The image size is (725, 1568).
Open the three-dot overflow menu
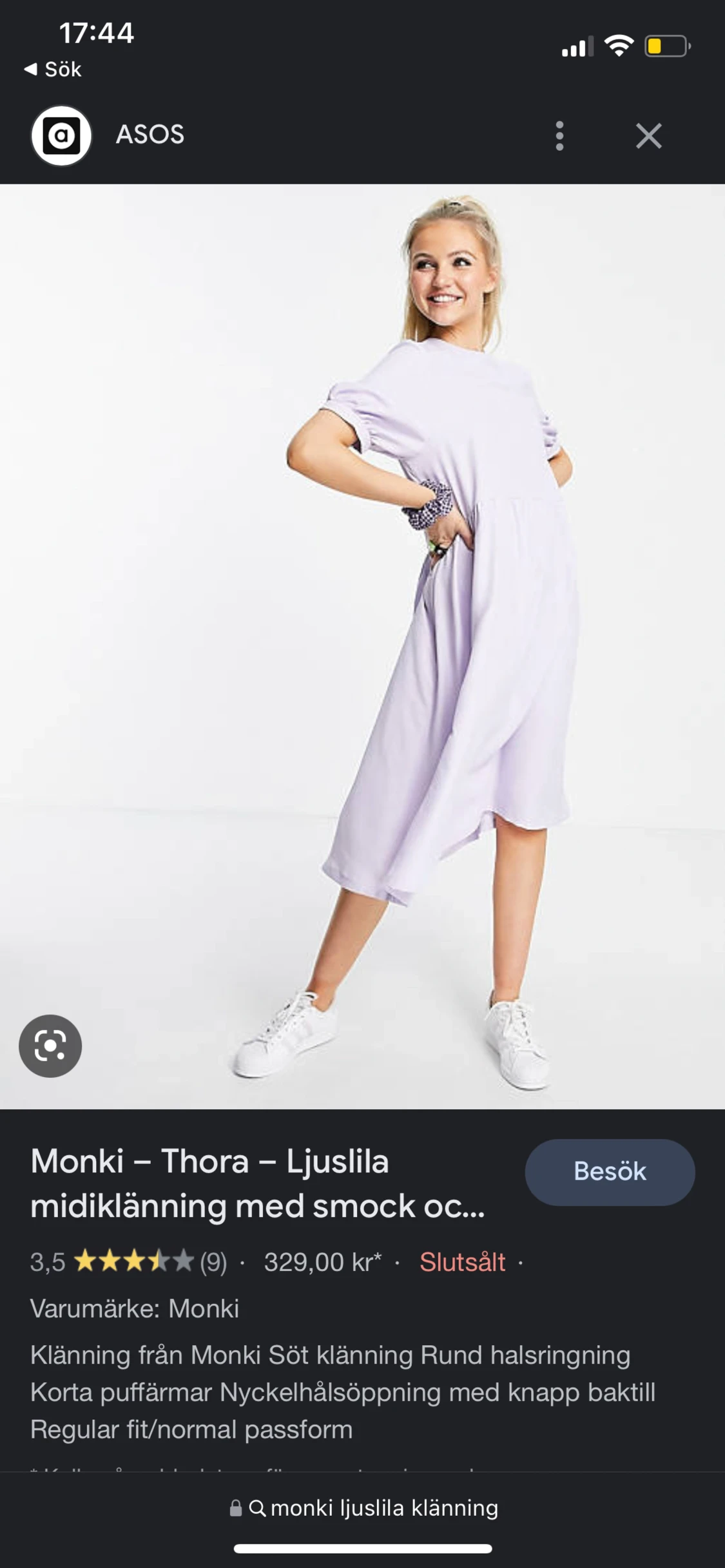pyautogui.click(x=559, y=136)
